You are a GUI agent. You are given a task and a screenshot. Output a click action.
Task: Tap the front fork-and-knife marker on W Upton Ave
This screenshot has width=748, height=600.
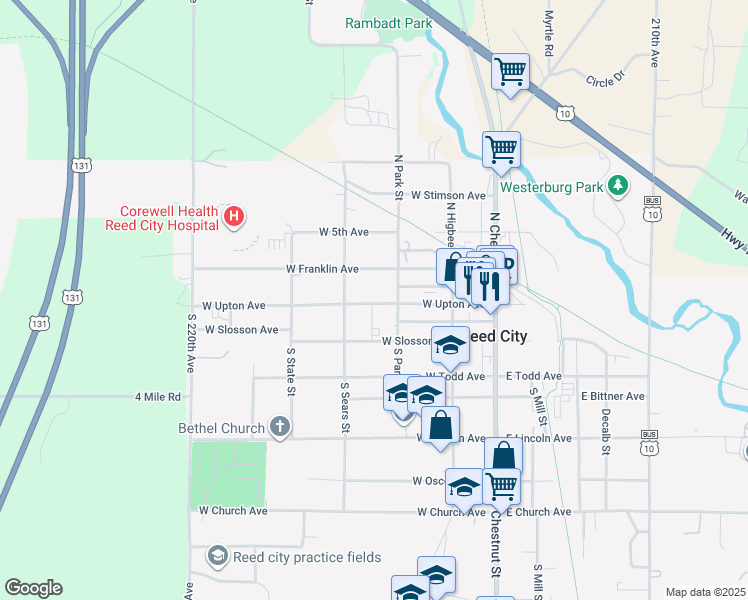(490, 289)
